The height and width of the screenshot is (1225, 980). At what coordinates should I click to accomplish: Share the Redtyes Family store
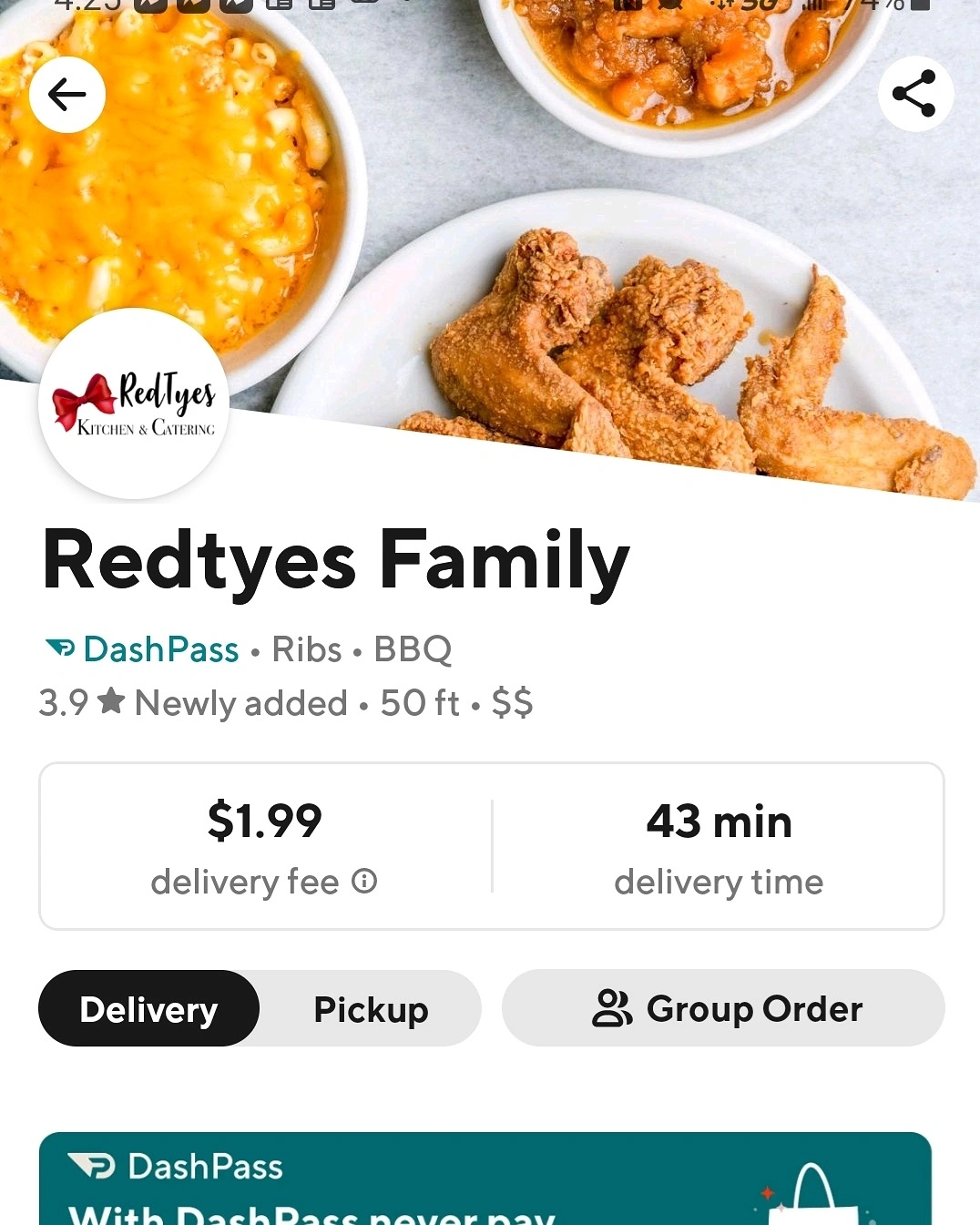[914, 94]
